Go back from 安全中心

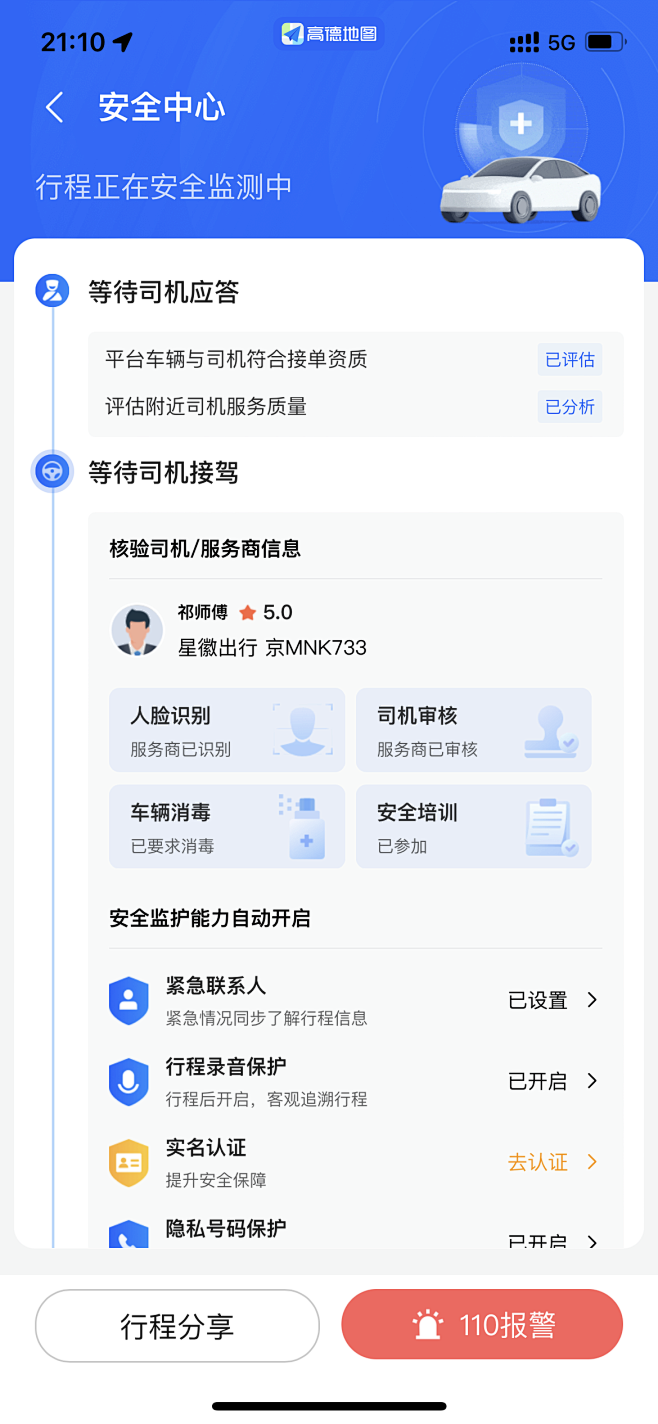point(55,107)
